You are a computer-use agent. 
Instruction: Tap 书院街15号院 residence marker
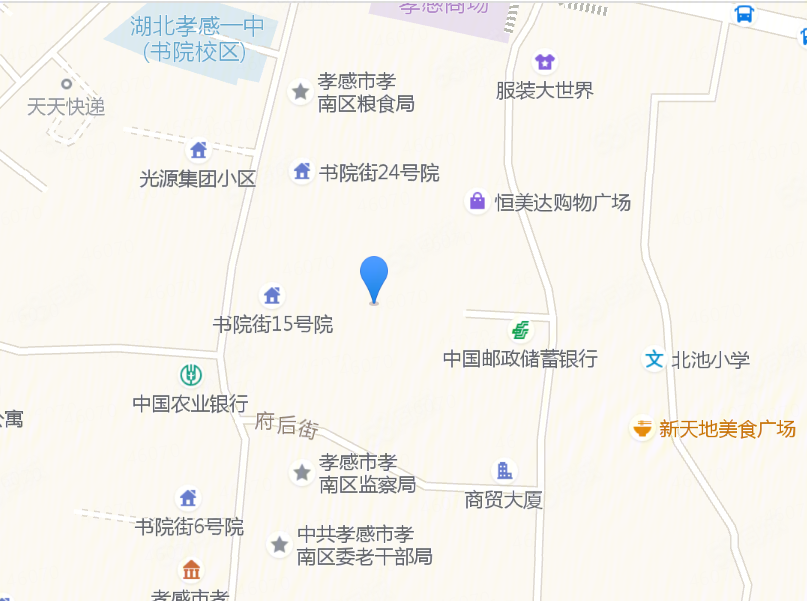(272, 296)
